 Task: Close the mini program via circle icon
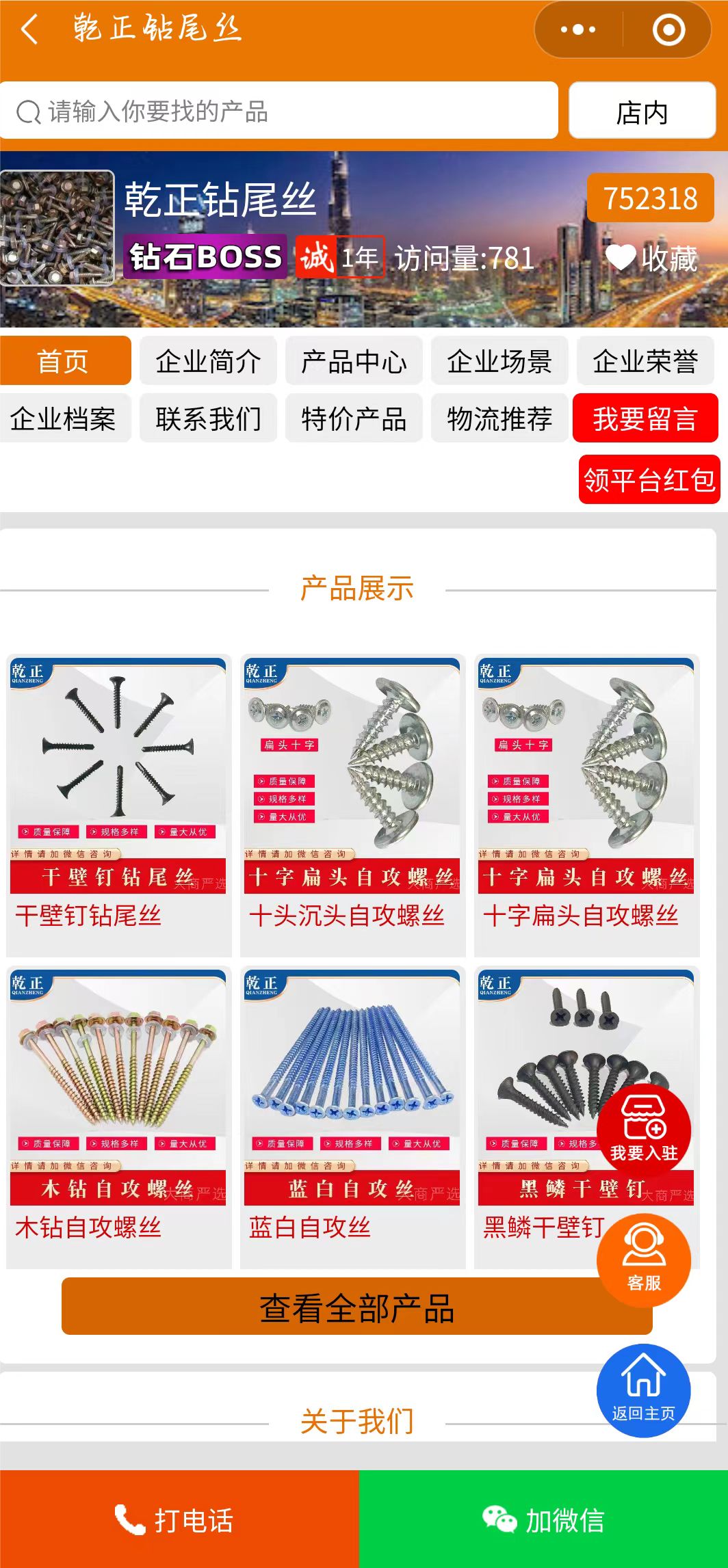coord(668,30)
